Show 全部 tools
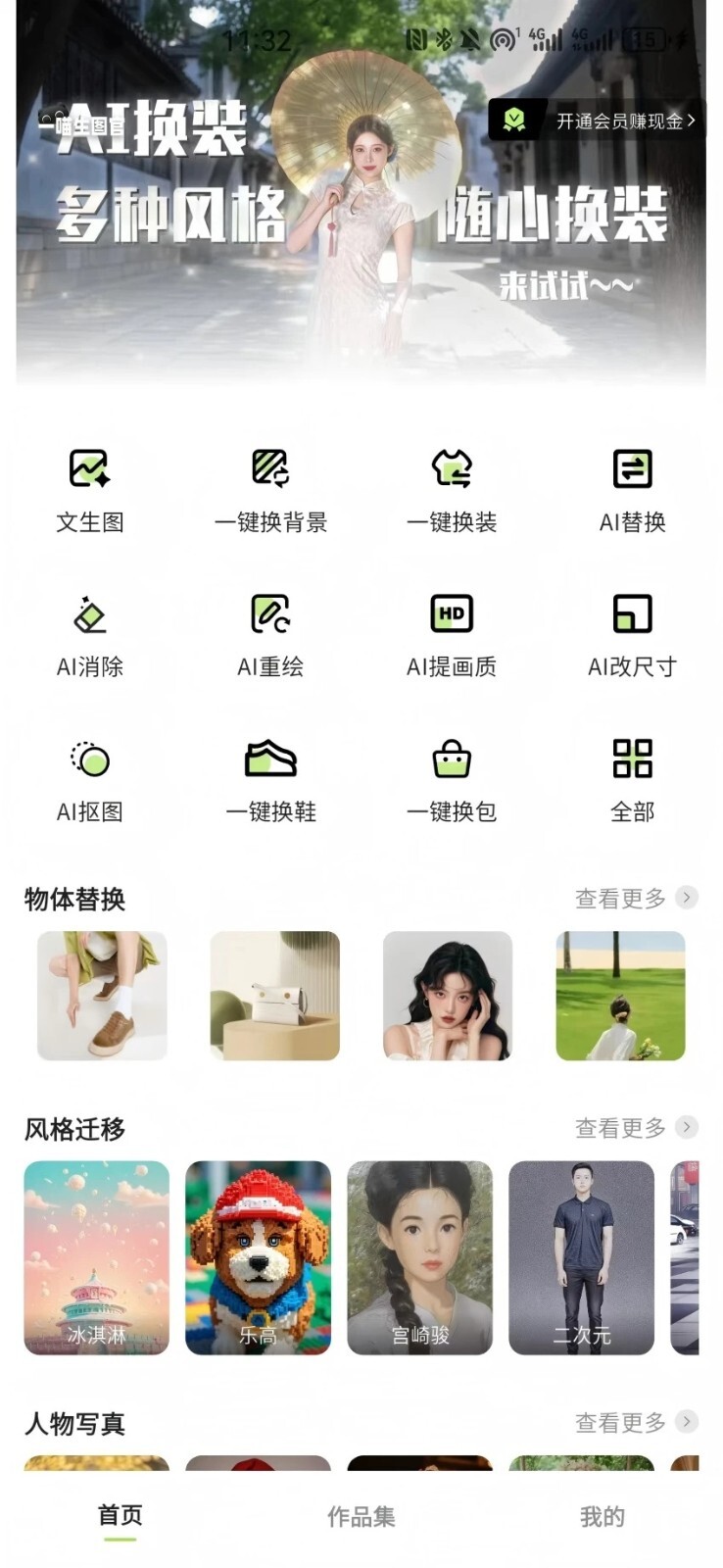723x1568 pixels. [632, 780]
